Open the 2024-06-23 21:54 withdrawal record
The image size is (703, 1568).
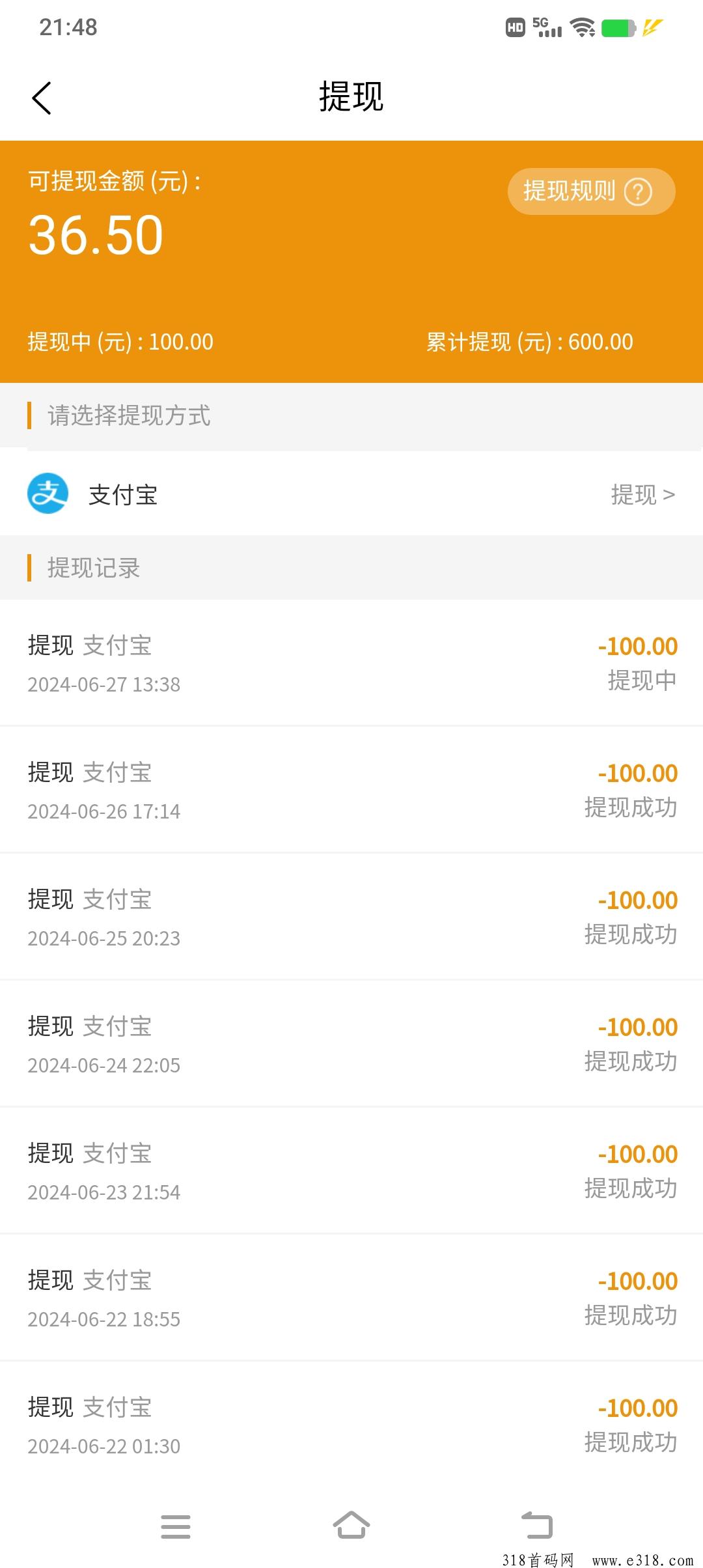click(351, 1170)
